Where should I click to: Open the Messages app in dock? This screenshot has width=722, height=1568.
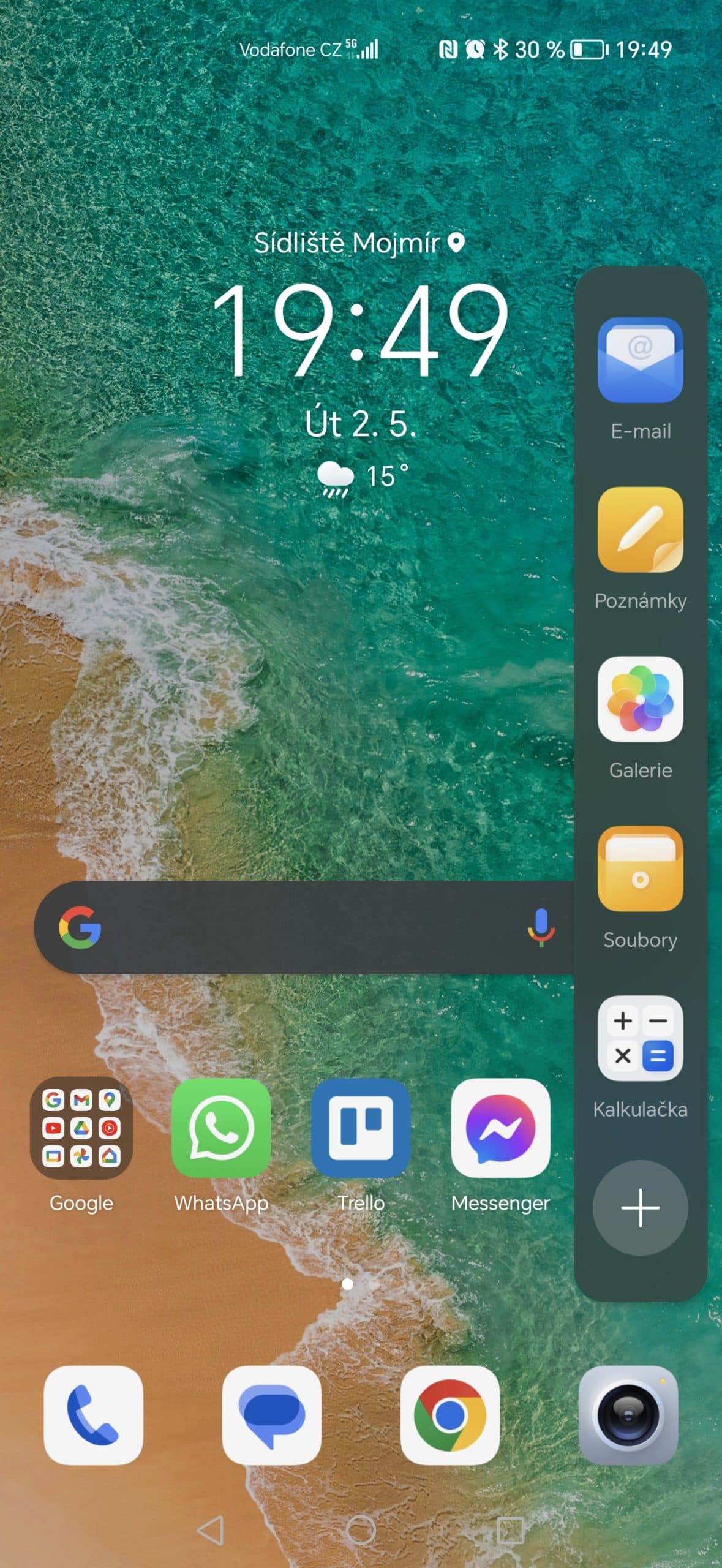coord(271,1415)
